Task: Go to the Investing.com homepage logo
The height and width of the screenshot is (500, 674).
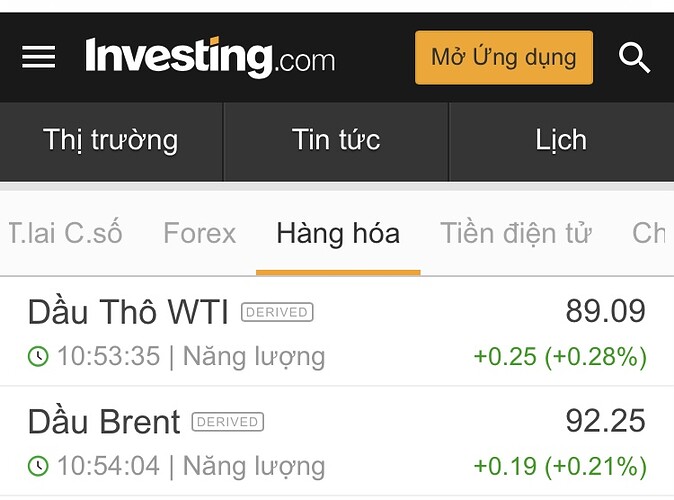Action: (210, 57)
